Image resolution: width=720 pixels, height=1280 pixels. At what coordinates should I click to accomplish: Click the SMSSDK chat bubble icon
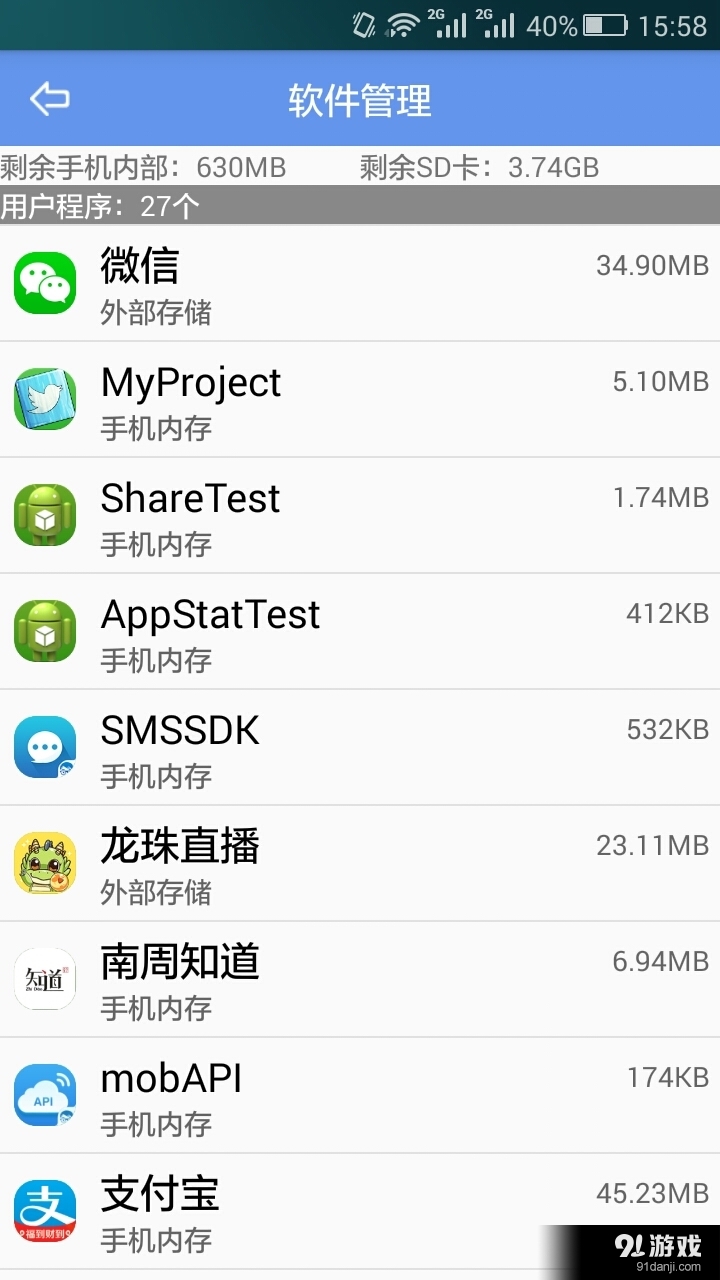pyautogui.click(x=44, y=747)
